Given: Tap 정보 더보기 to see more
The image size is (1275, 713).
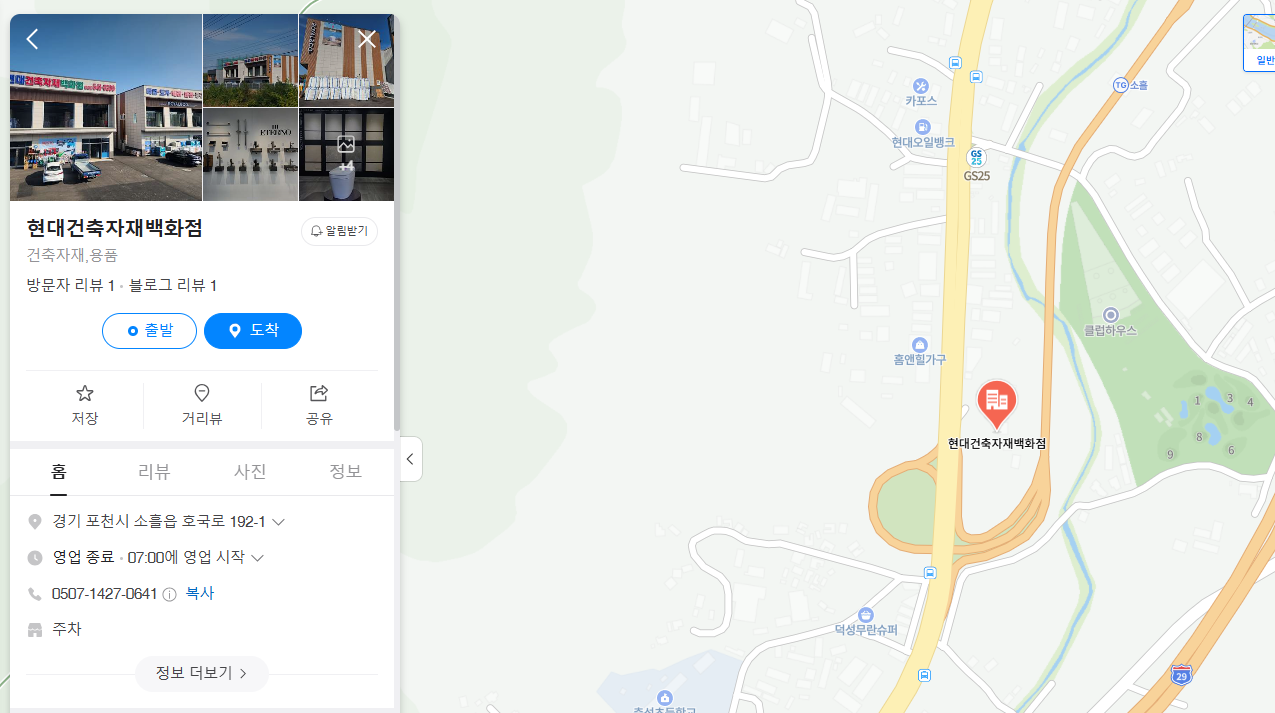Looking at the screenshot, I should tap(201, 673).
